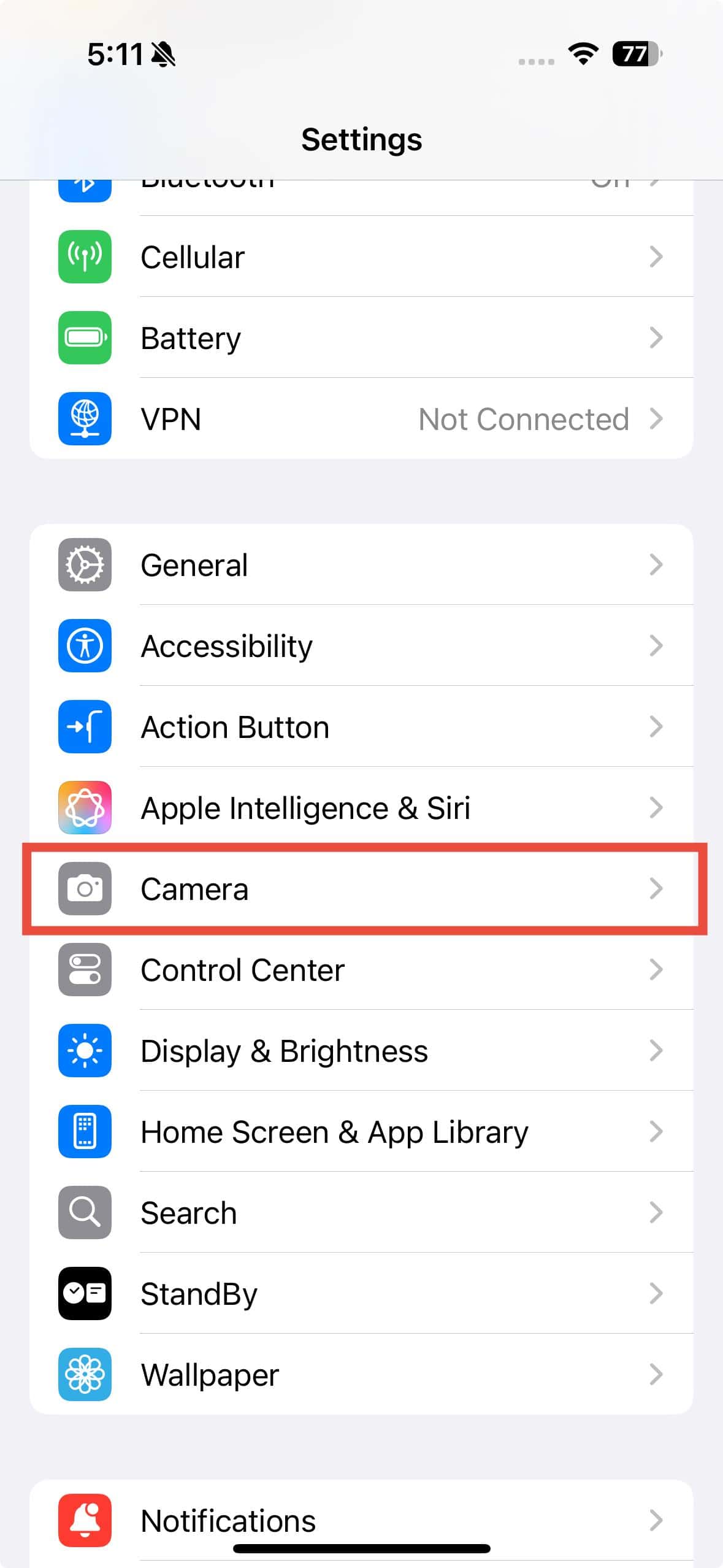Open VPN settings showing Not Connected
The image size is (723, 1568).
361,419
